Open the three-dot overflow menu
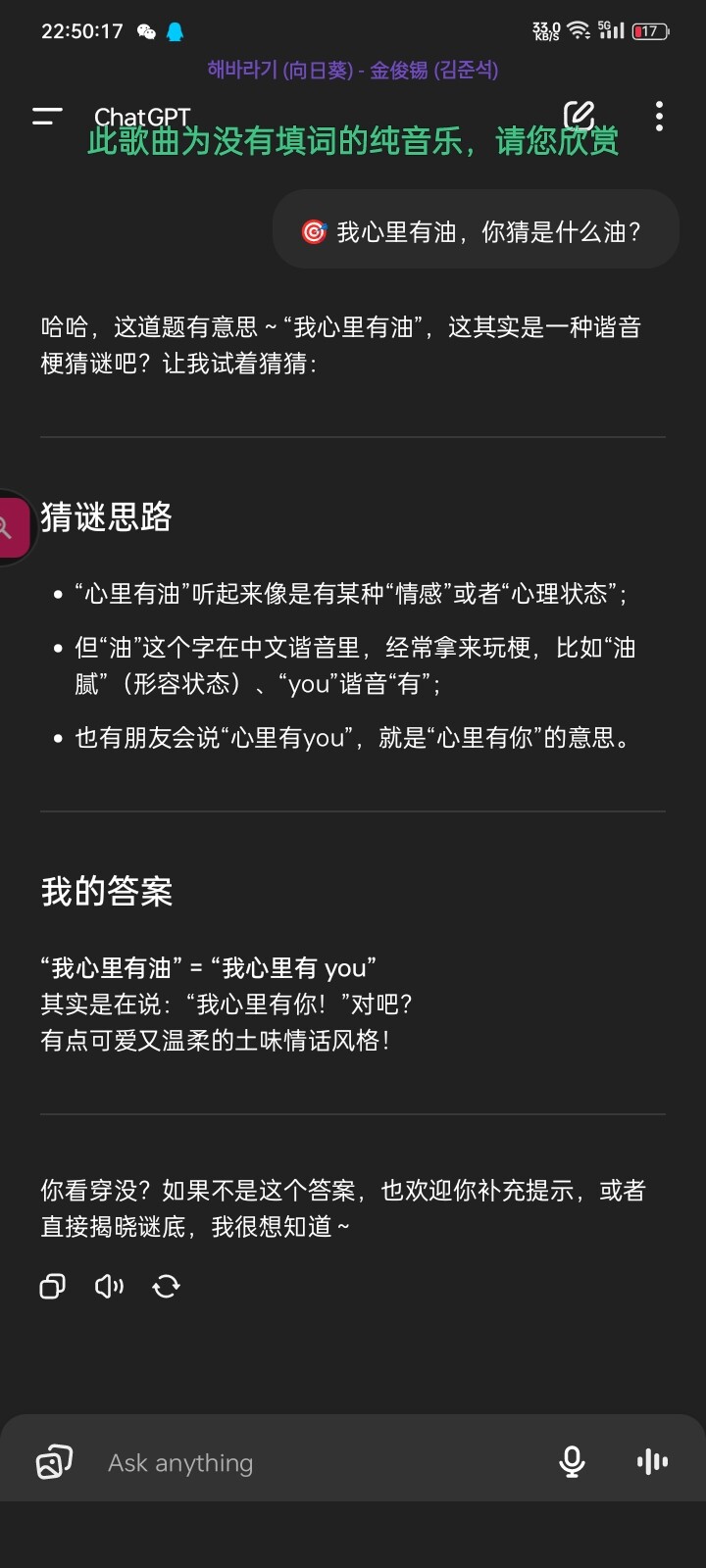This screenshot has width=706, height=1568. click(659, 116)
